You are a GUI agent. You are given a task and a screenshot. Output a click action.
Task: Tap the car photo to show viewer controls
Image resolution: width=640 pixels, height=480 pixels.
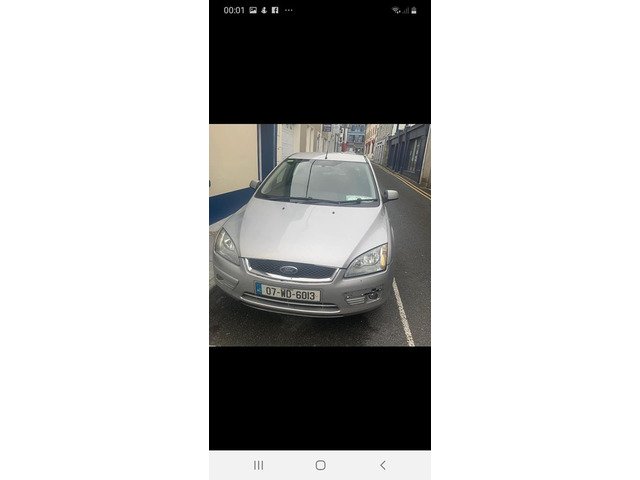pos(320,235)
